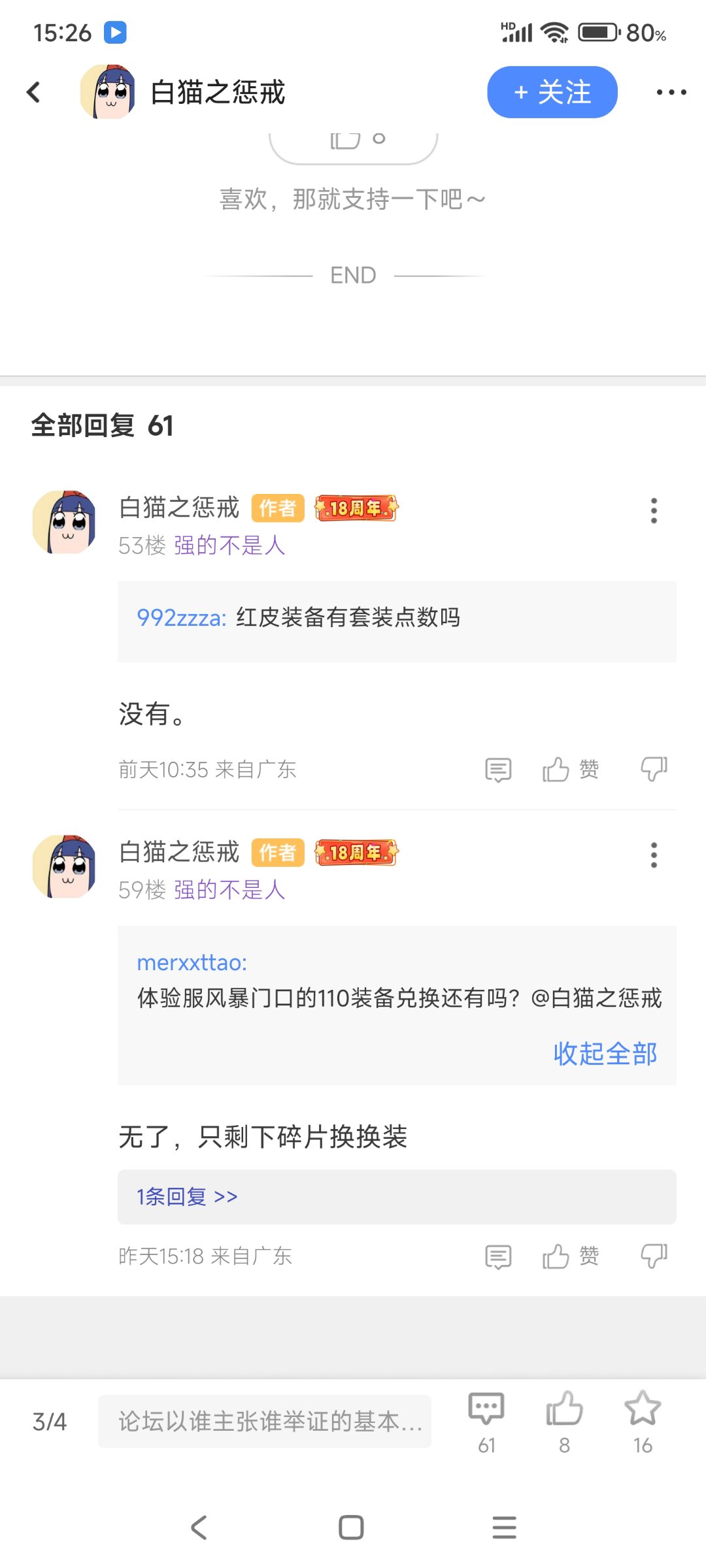Open merxxttao's profile link

pyautogui.click(x=192, y=962)
